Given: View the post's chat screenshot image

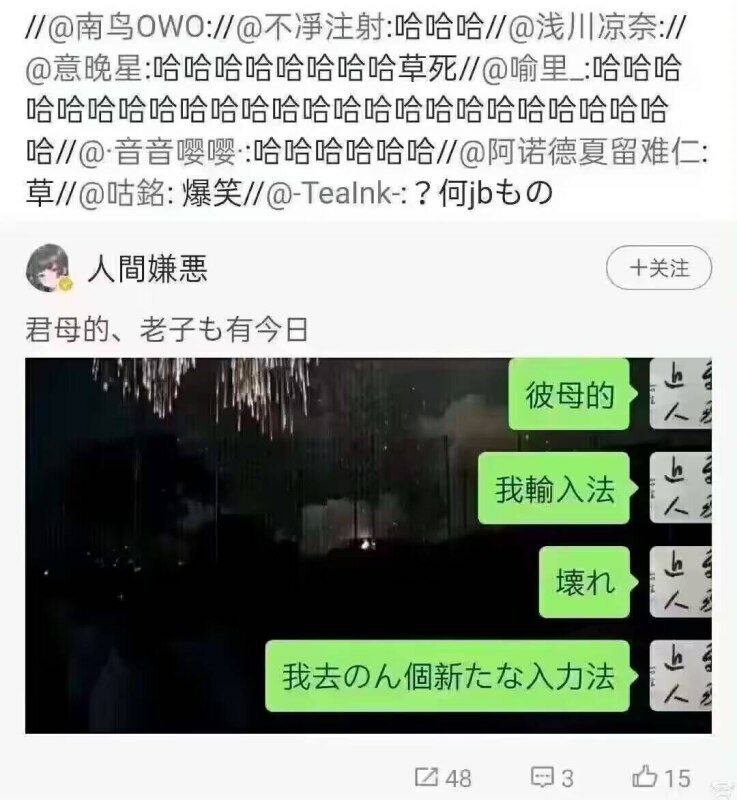Looking at the screenshot, I should click(x=368, y=545).
